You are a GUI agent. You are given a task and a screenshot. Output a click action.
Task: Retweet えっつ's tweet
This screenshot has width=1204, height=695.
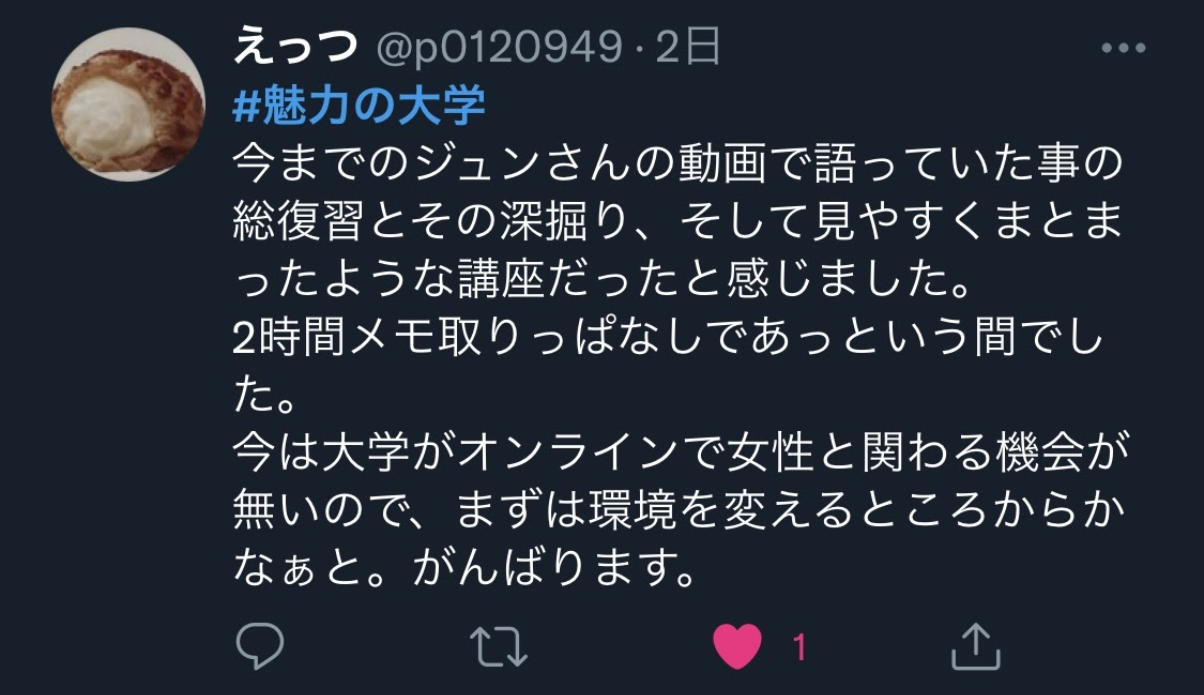pyautogui.click(x=497, y=648)
